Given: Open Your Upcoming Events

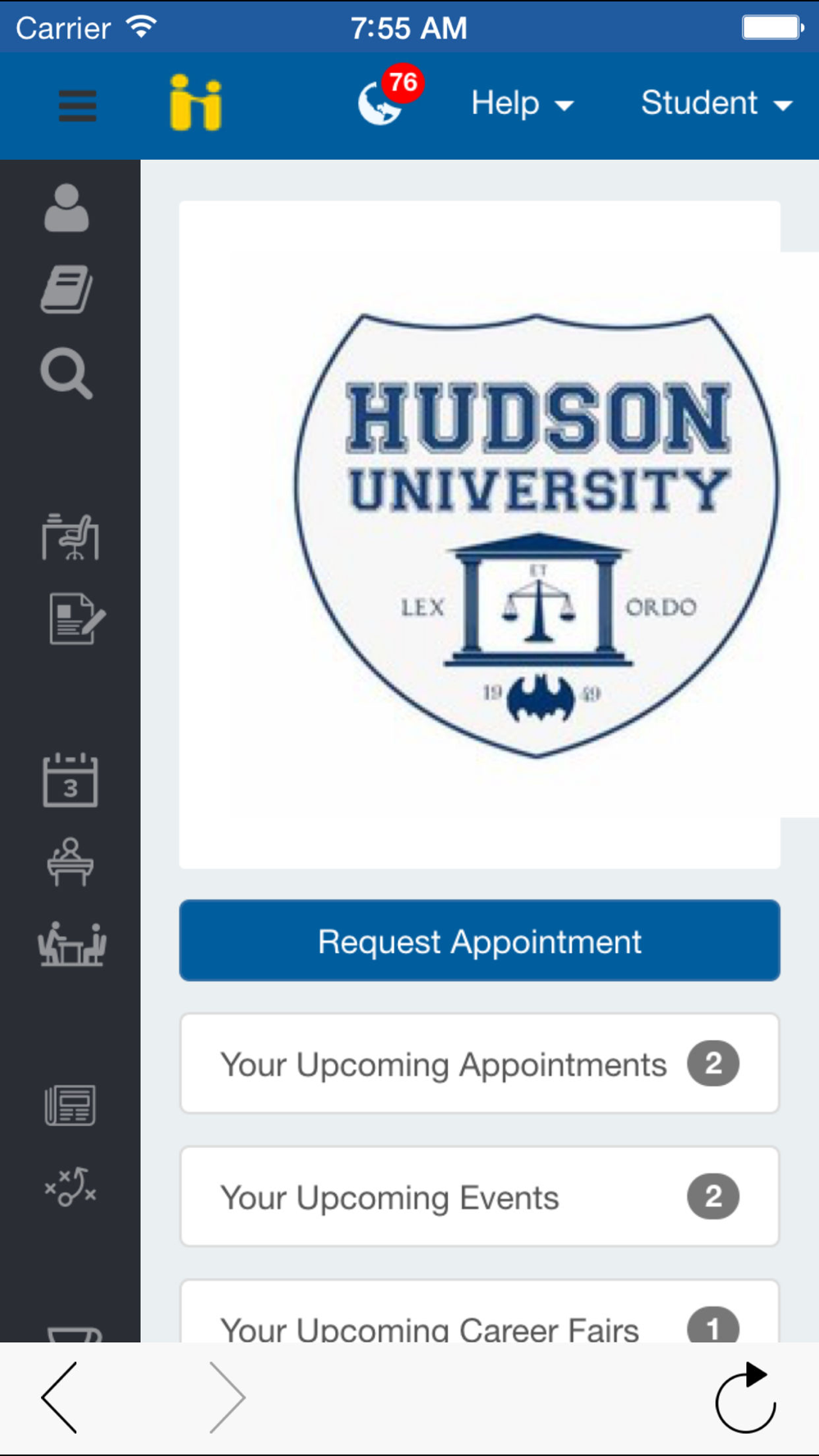Looking at the screenshot, I should tap(480, 1197).
